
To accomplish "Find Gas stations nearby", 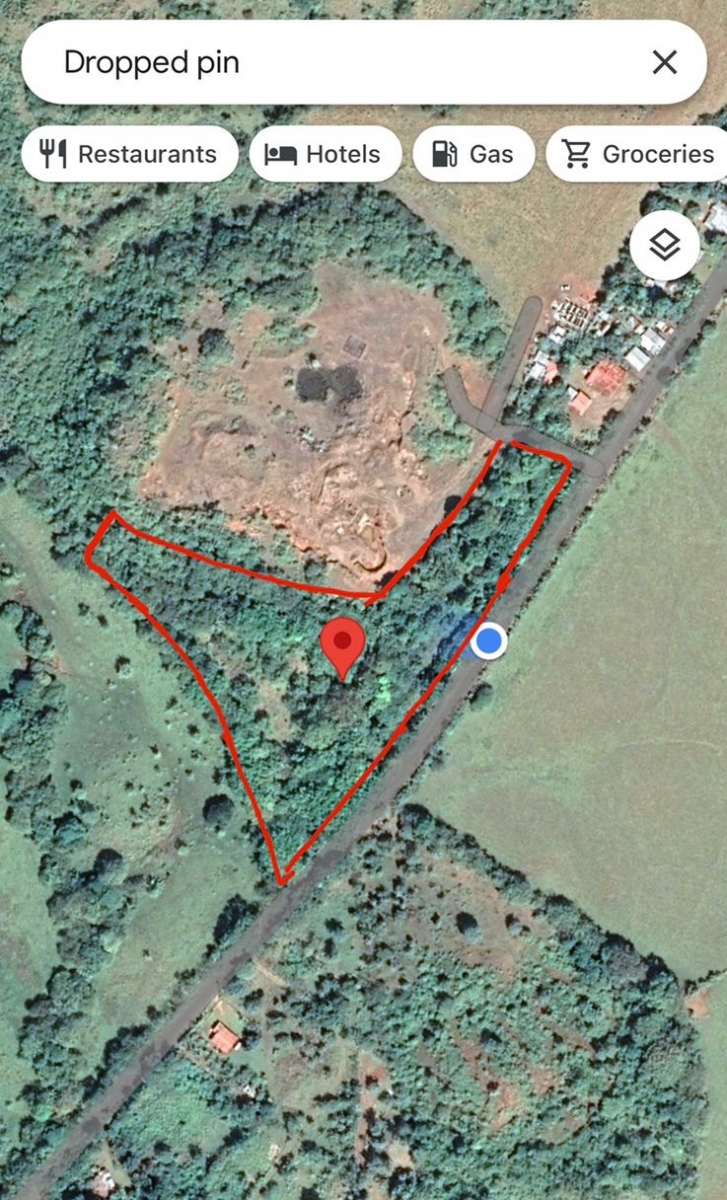I will pyautogui.click(x=473, y=154).
